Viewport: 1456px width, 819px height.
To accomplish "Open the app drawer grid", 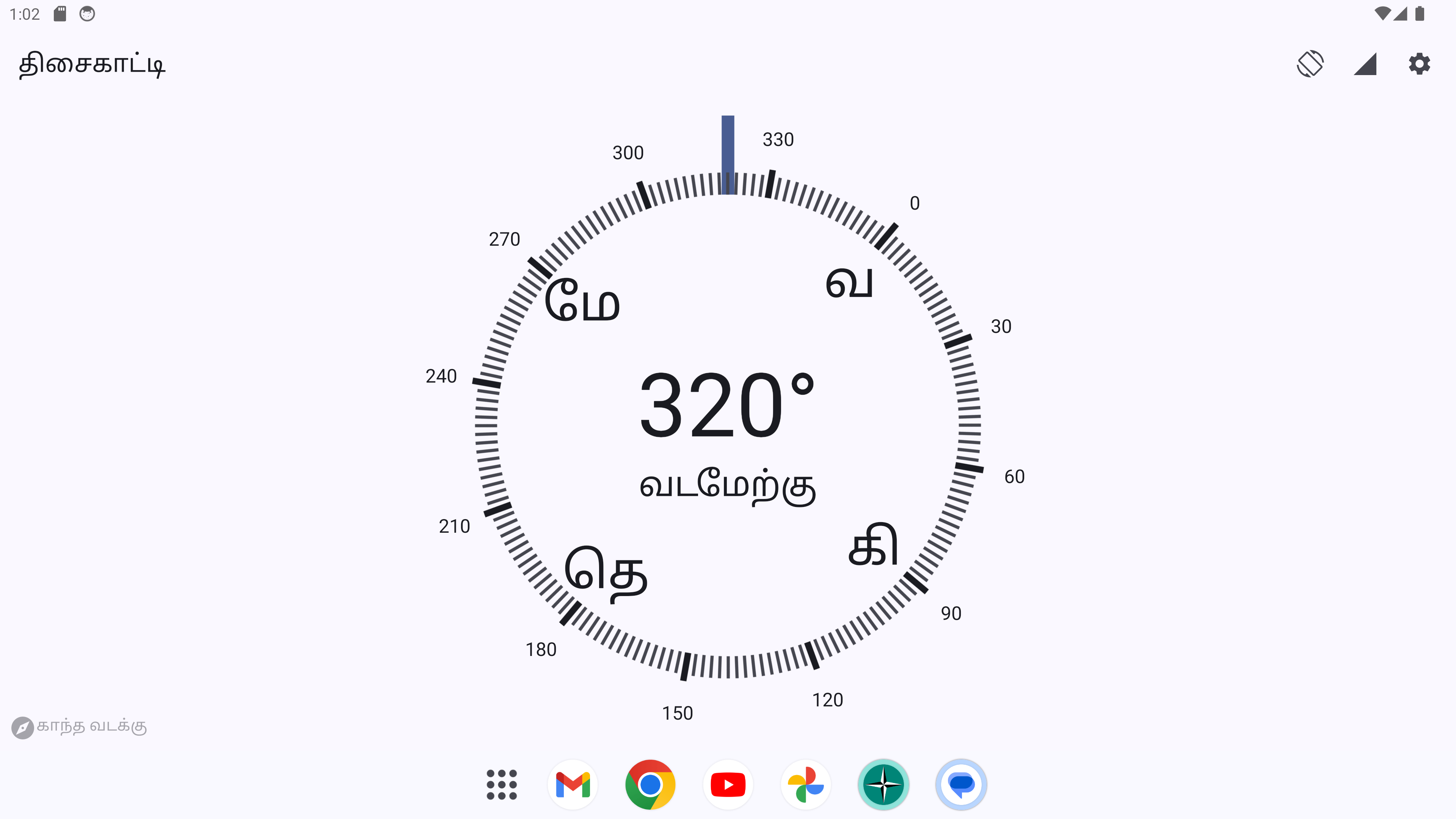I will coord(501,784).
